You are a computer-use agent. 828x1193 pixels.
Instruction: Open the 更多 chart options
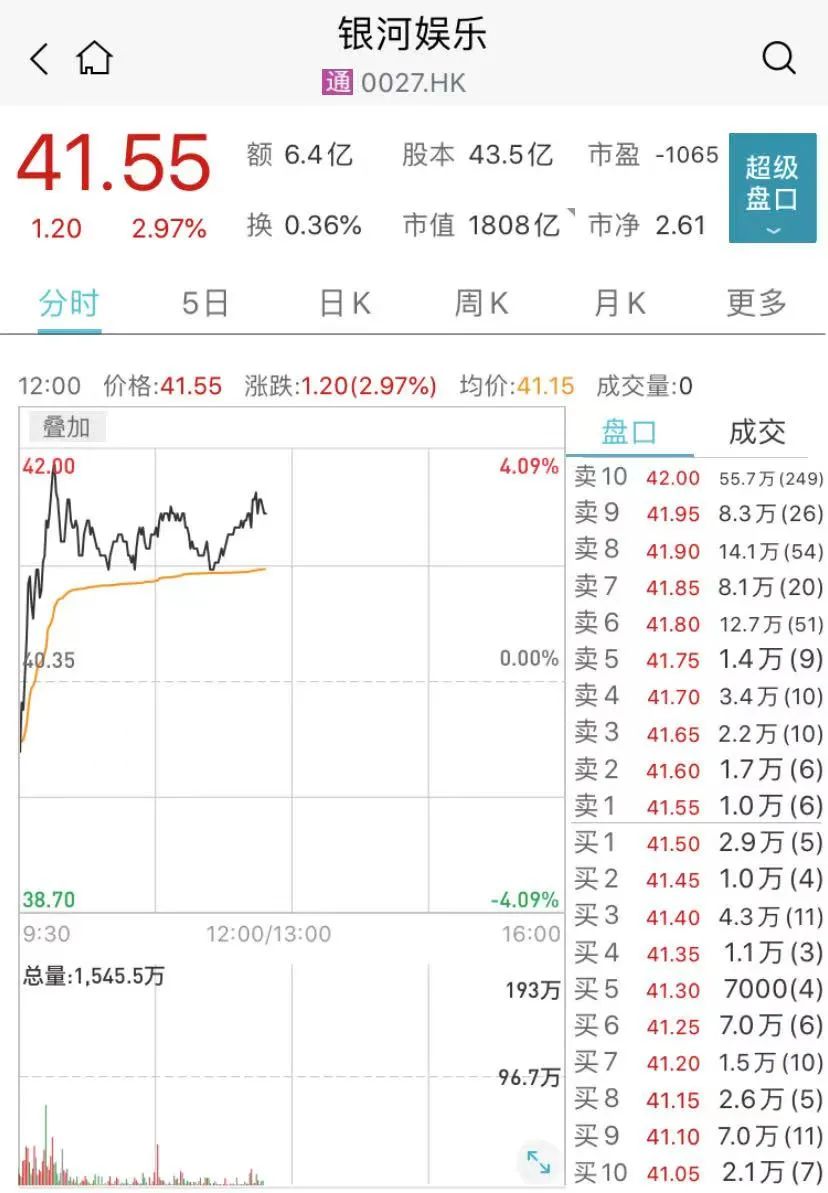click(757, 303)
